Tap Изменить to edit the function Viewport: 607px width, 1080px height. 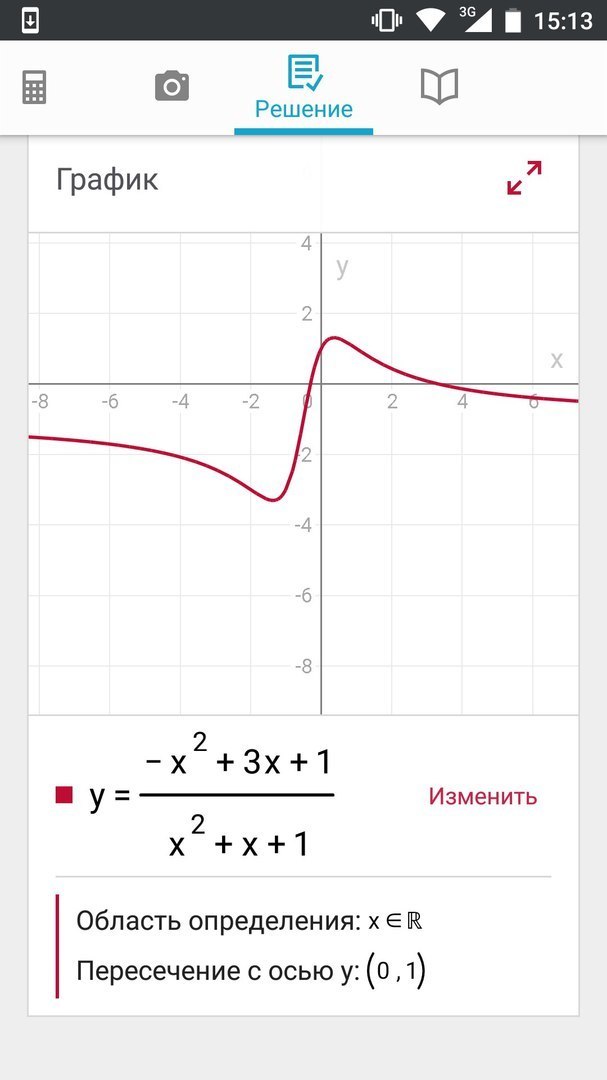[483, 796]
